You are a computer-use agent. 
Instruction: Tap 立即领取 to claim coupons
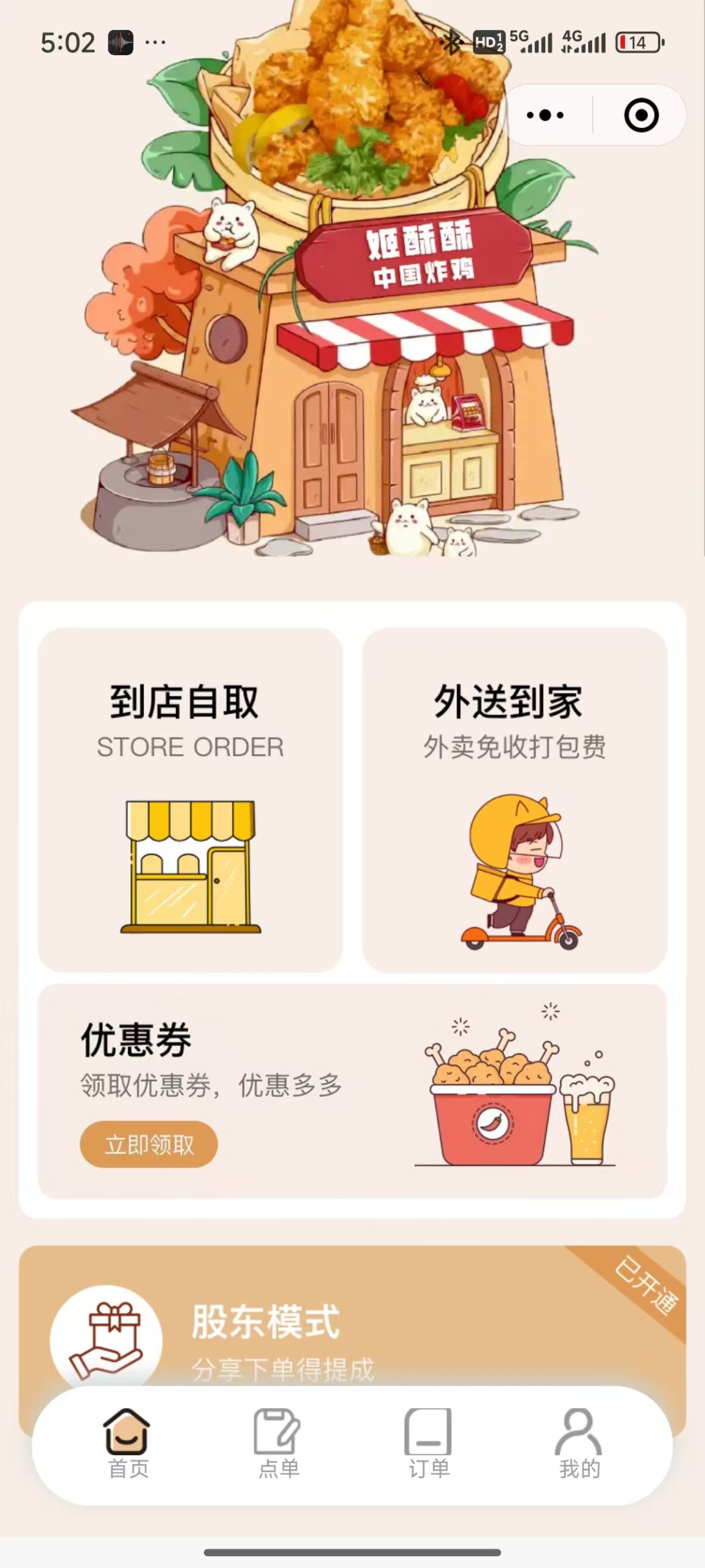pyautogui.click(x=149, y=1144)
